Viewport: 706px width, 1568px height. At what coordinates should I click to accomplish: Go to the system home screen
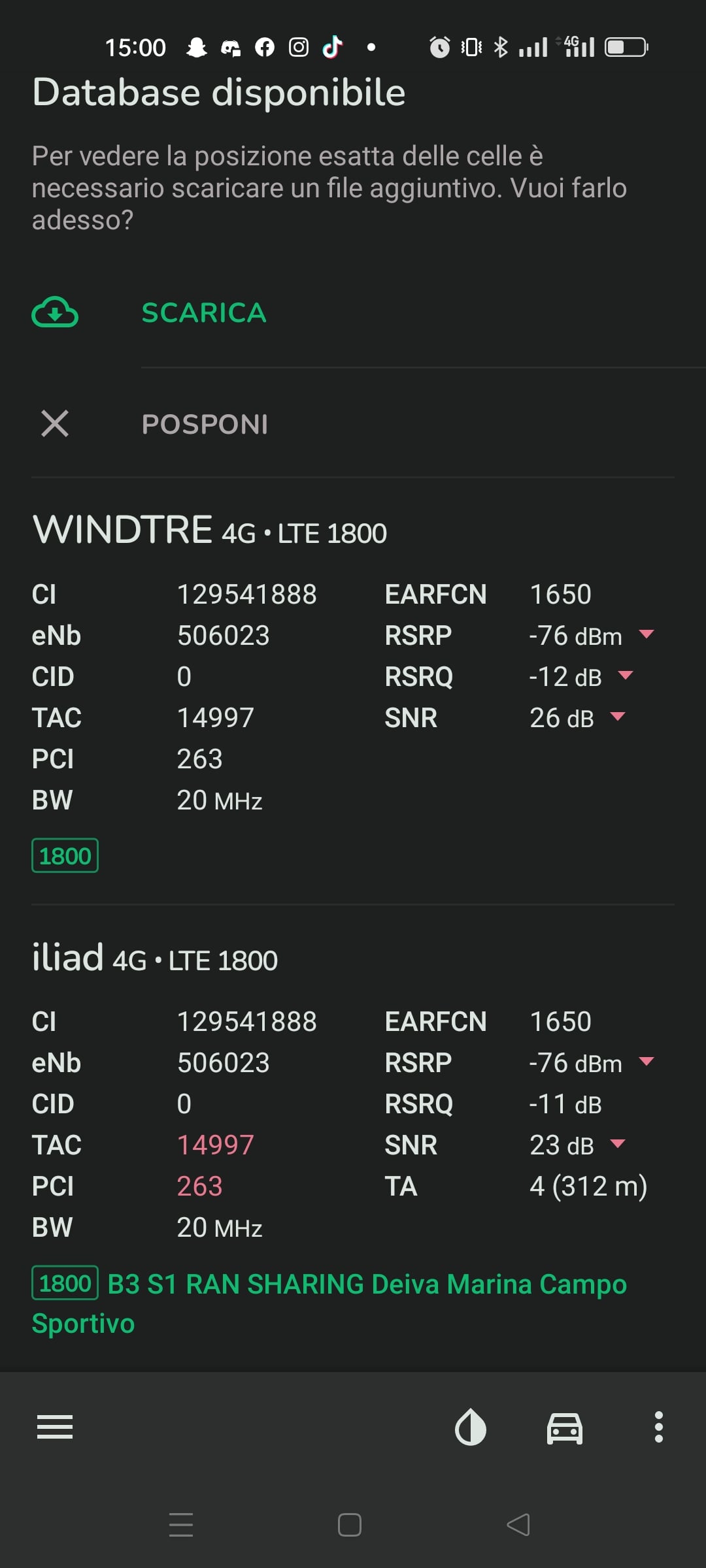(350, 1525)
